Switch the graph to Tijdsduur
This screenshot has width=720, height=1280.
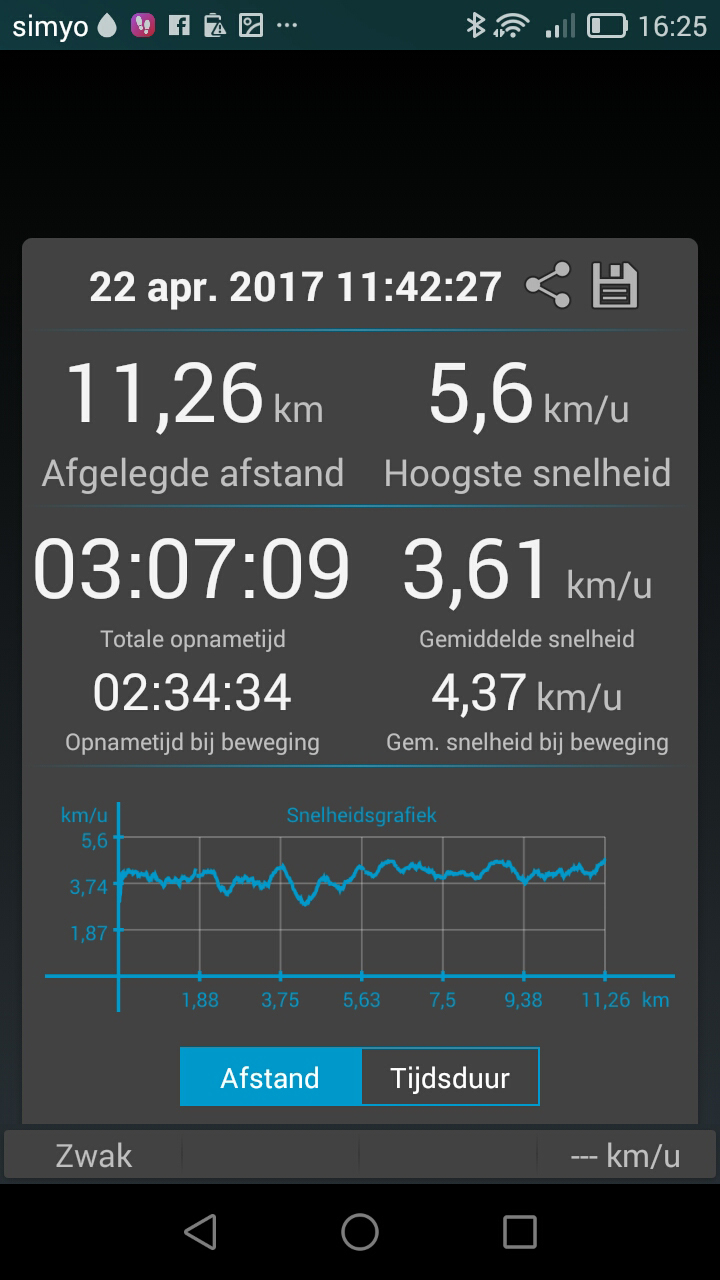450,1077
